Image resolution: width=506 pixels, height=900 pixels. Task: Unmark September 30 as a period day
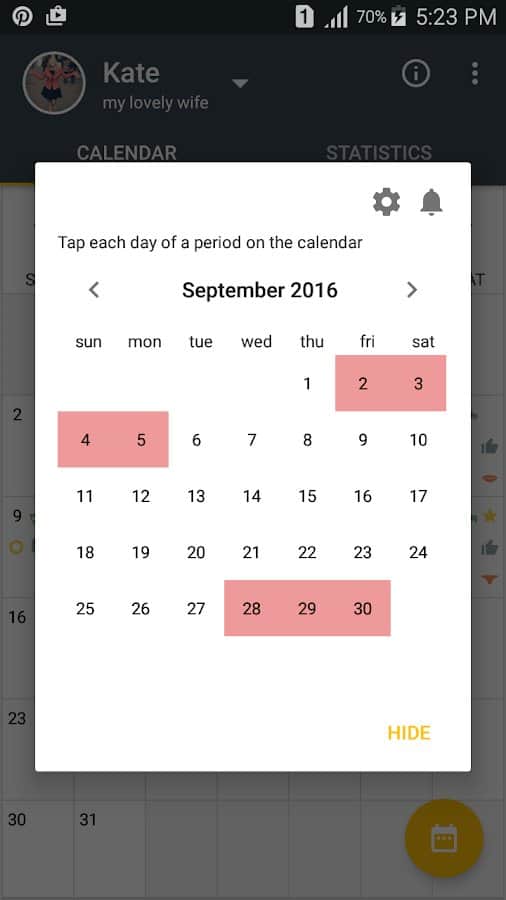pos(363,608)
